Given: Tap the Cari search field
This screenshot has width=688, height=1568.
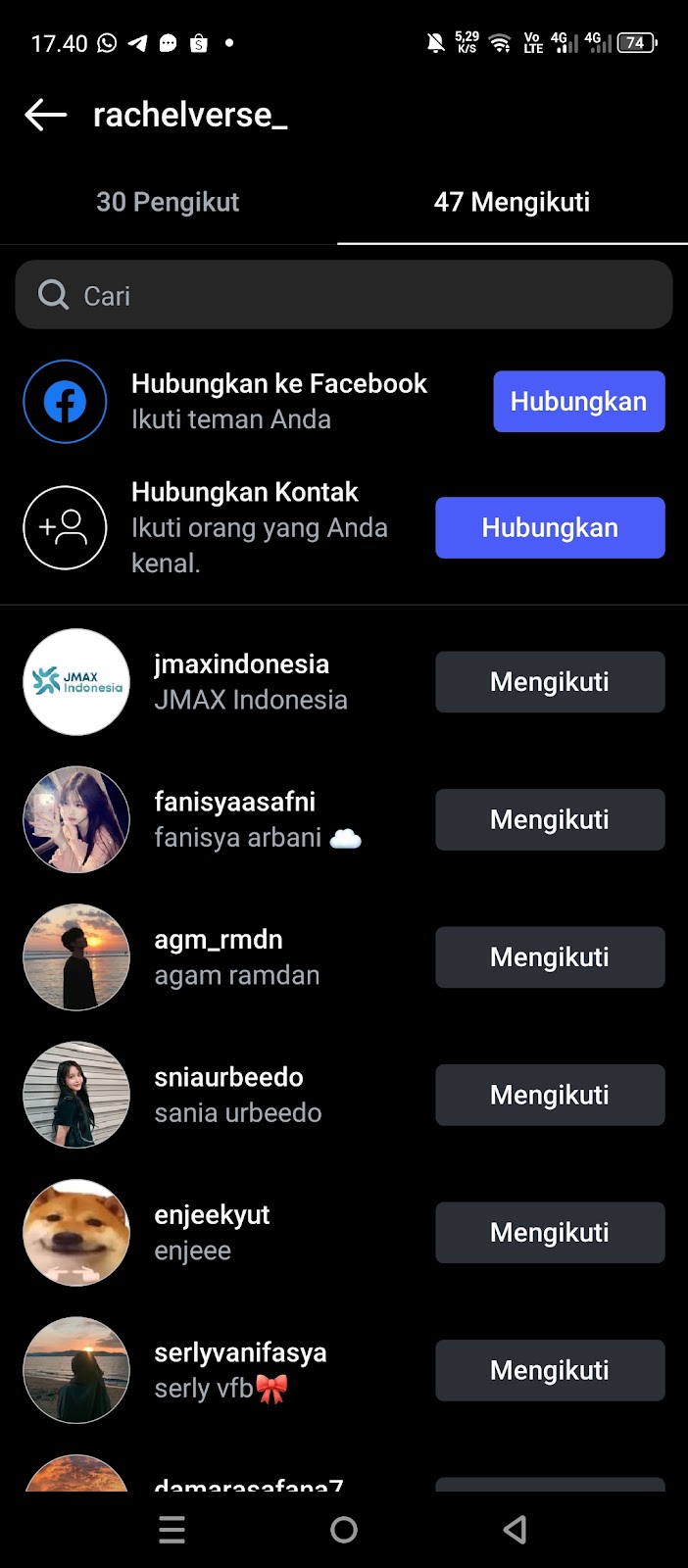Looking at the screenshot, I should pos(343,295).
